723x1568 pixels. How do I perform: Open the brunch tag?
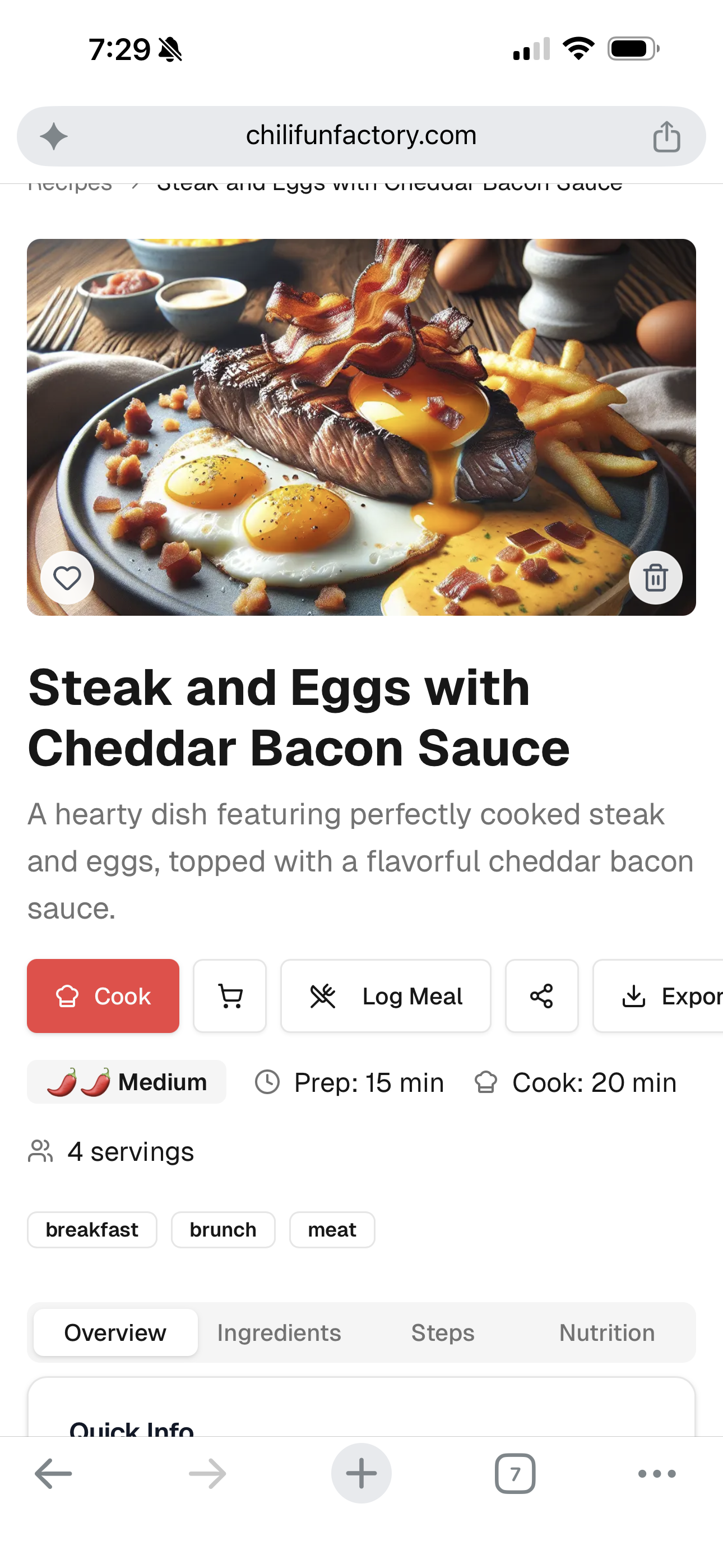click(x=223, y=1230)
